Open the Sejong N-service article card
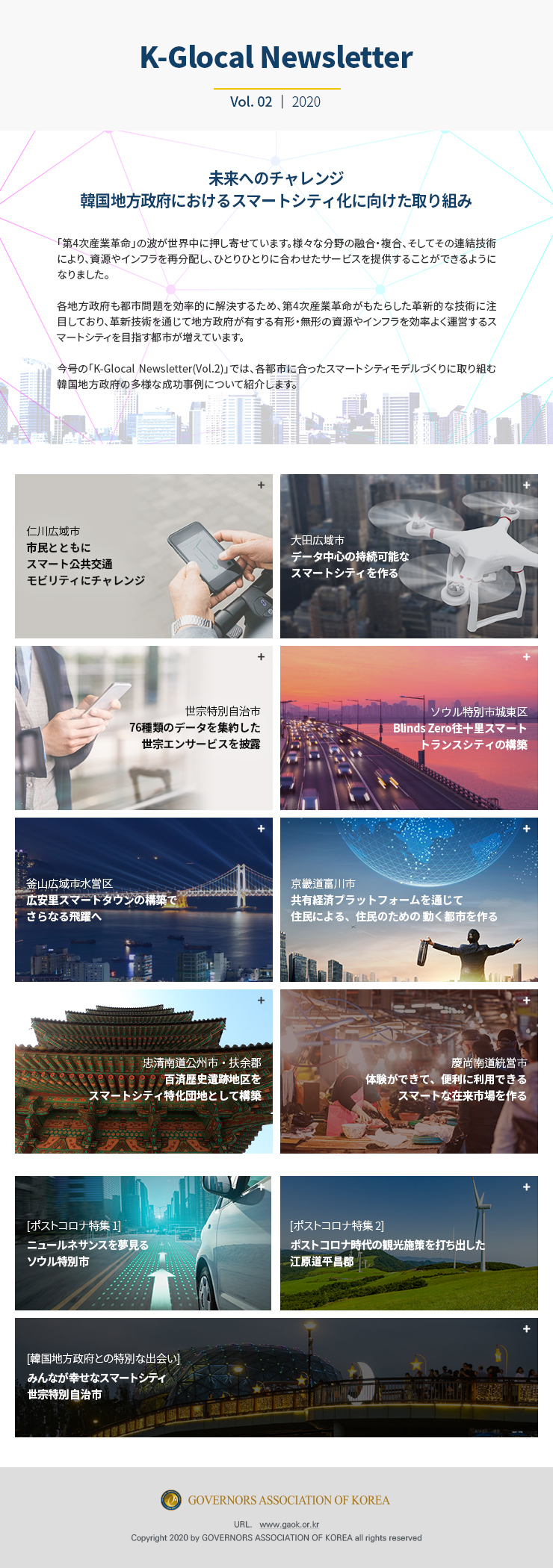Viewport: 553px width, 1568px height. pyautogui.click(x=143, y=728)
